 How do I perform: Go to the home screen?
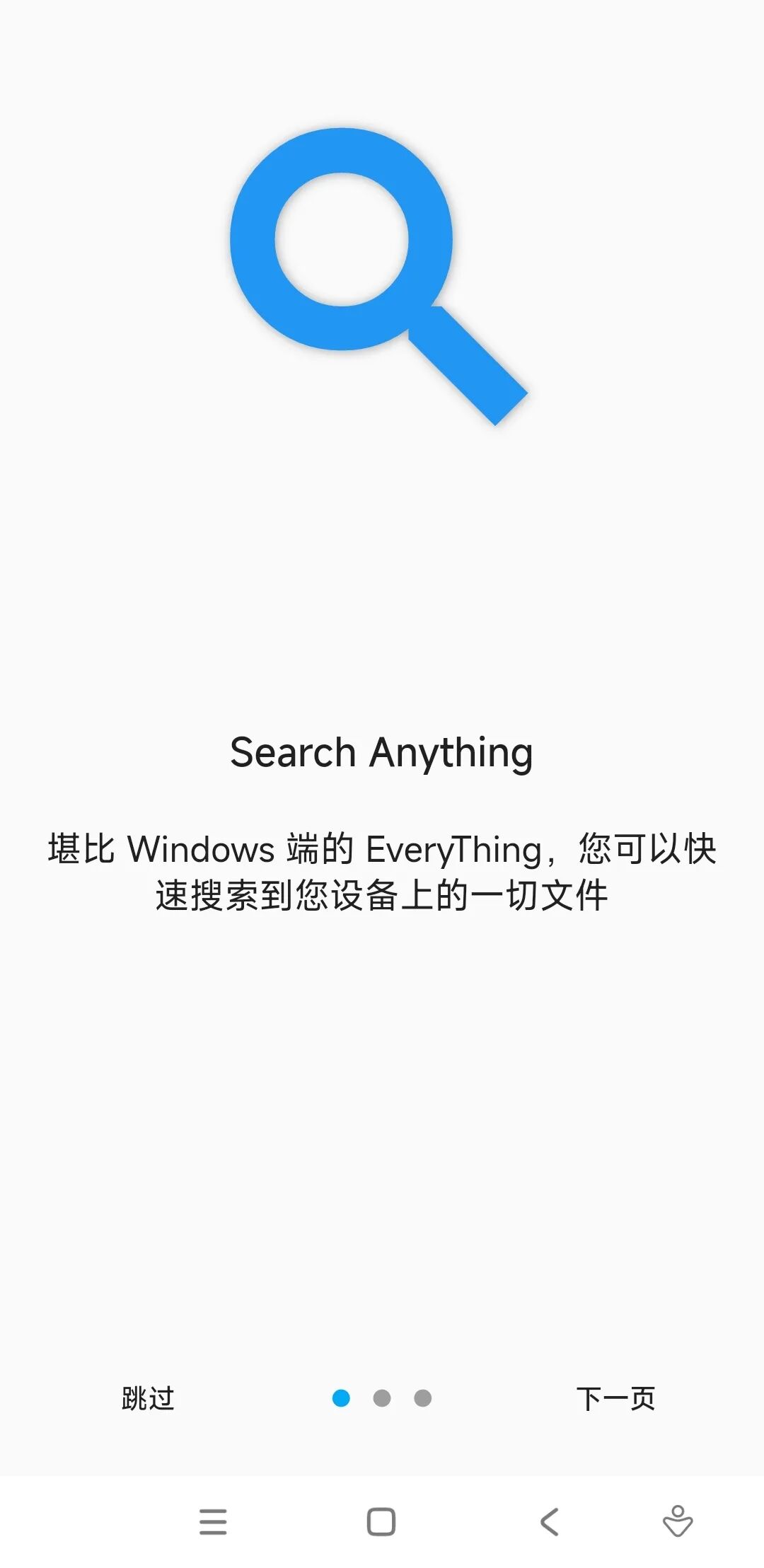(x=381, y=1521)
